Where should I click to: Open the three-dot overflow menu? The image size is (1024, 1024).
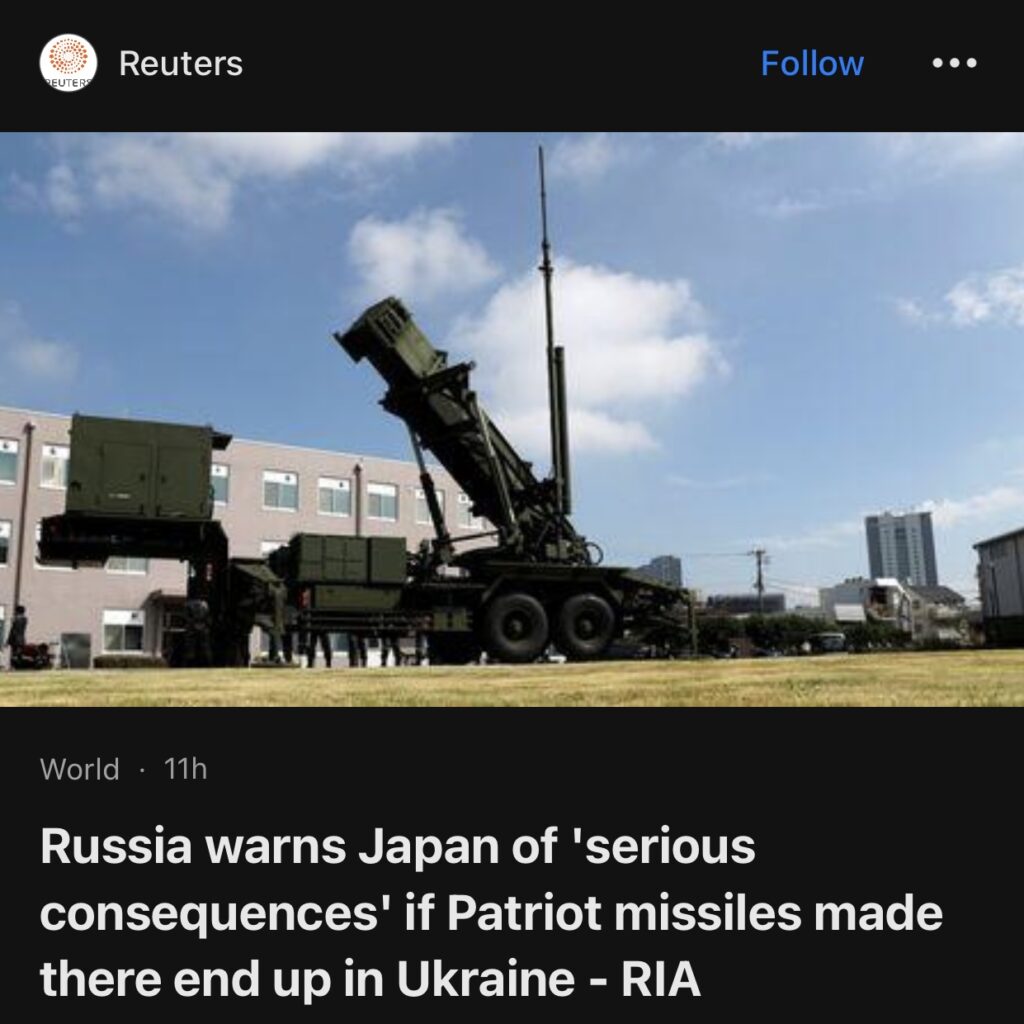click(x=953, y=64)
